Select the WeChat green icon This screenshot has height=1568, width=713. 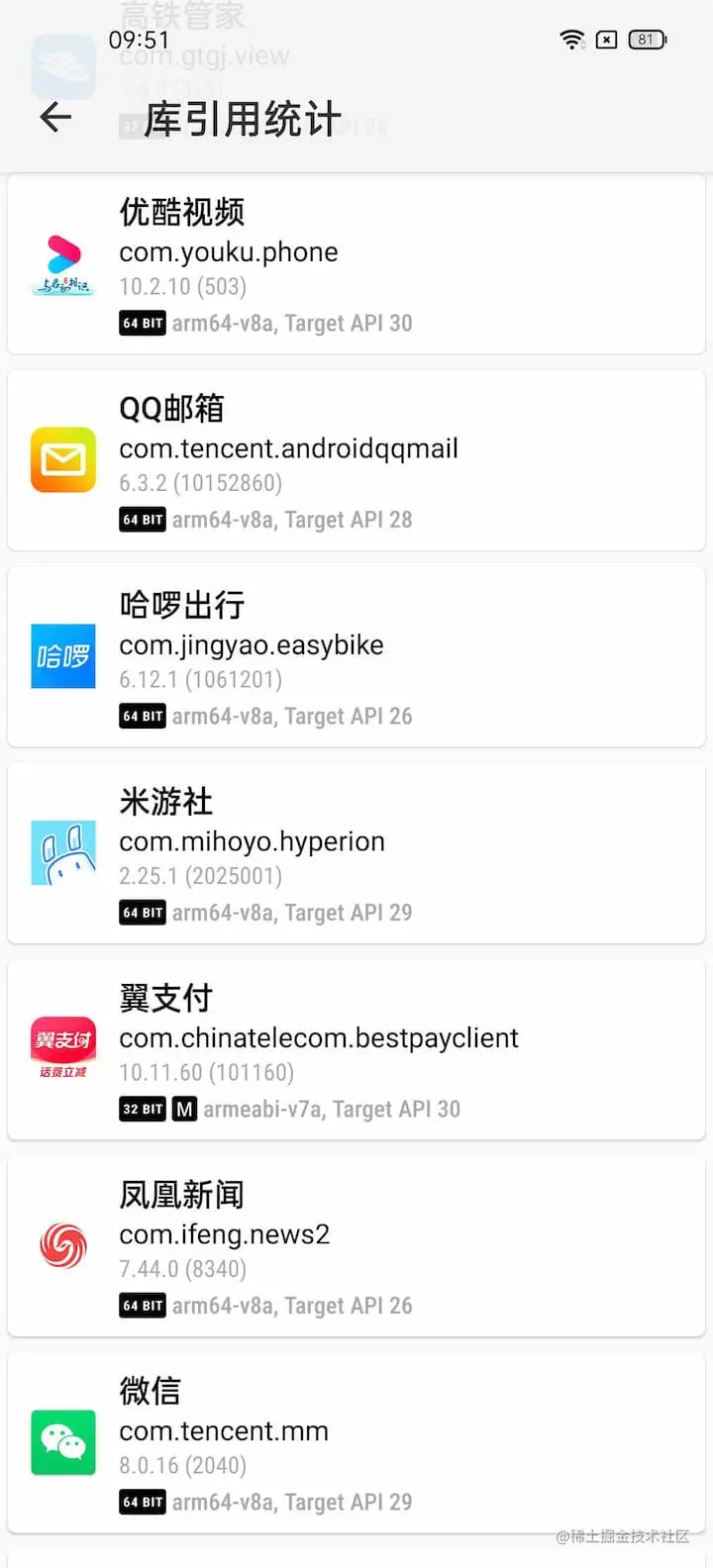click(x=62, y=1441)
